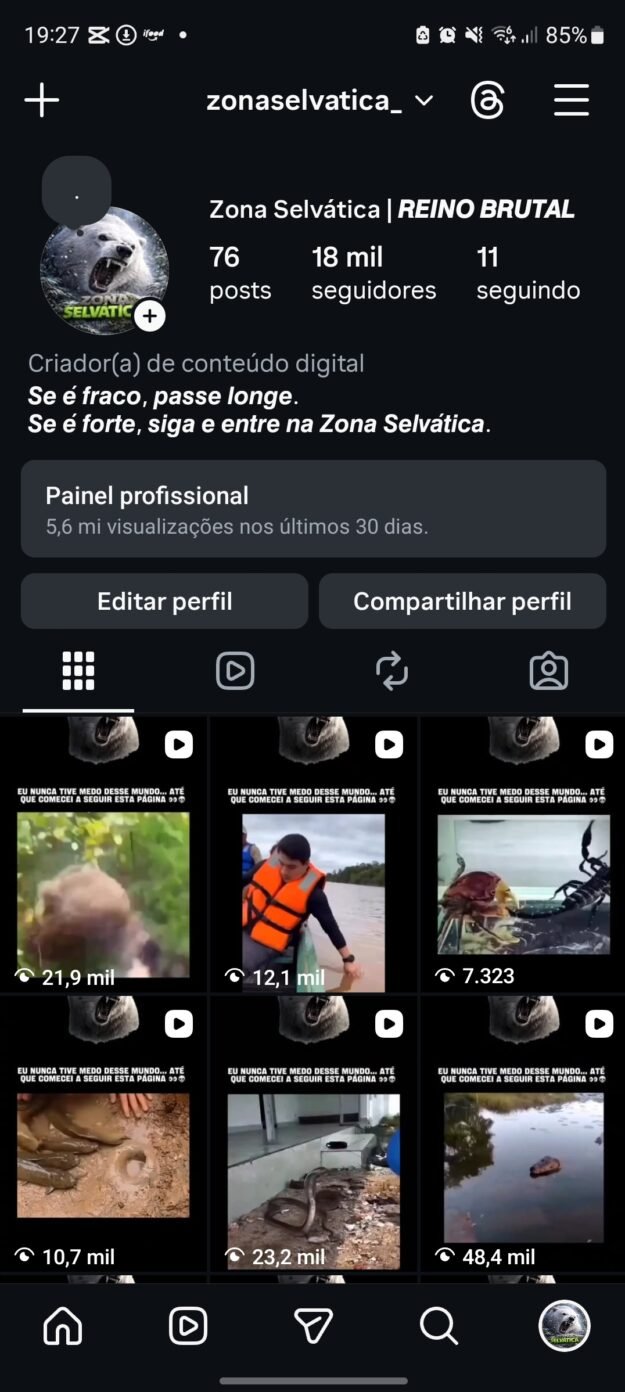Switch to the Reels tab on profile
Viewport: 625px width, 1392px height.
point(235,671)
